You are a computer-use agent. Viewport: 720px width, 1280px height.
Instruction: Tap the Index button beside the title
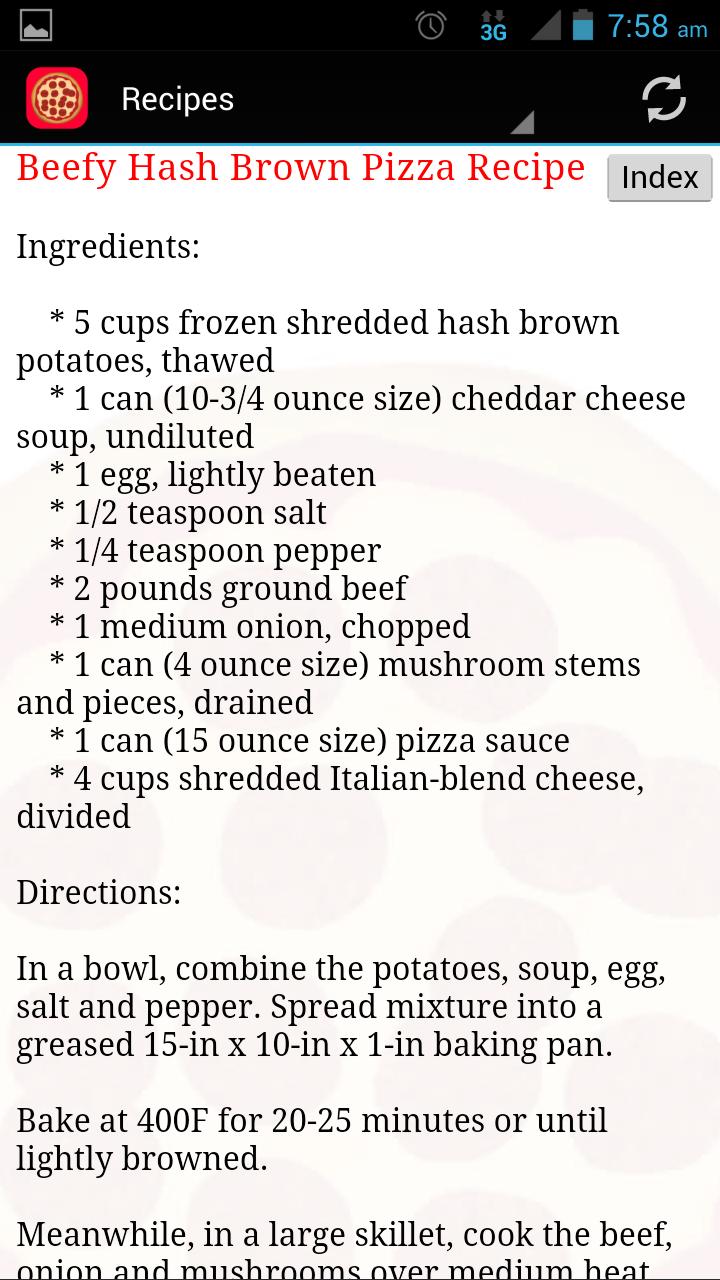coord(659,177)
